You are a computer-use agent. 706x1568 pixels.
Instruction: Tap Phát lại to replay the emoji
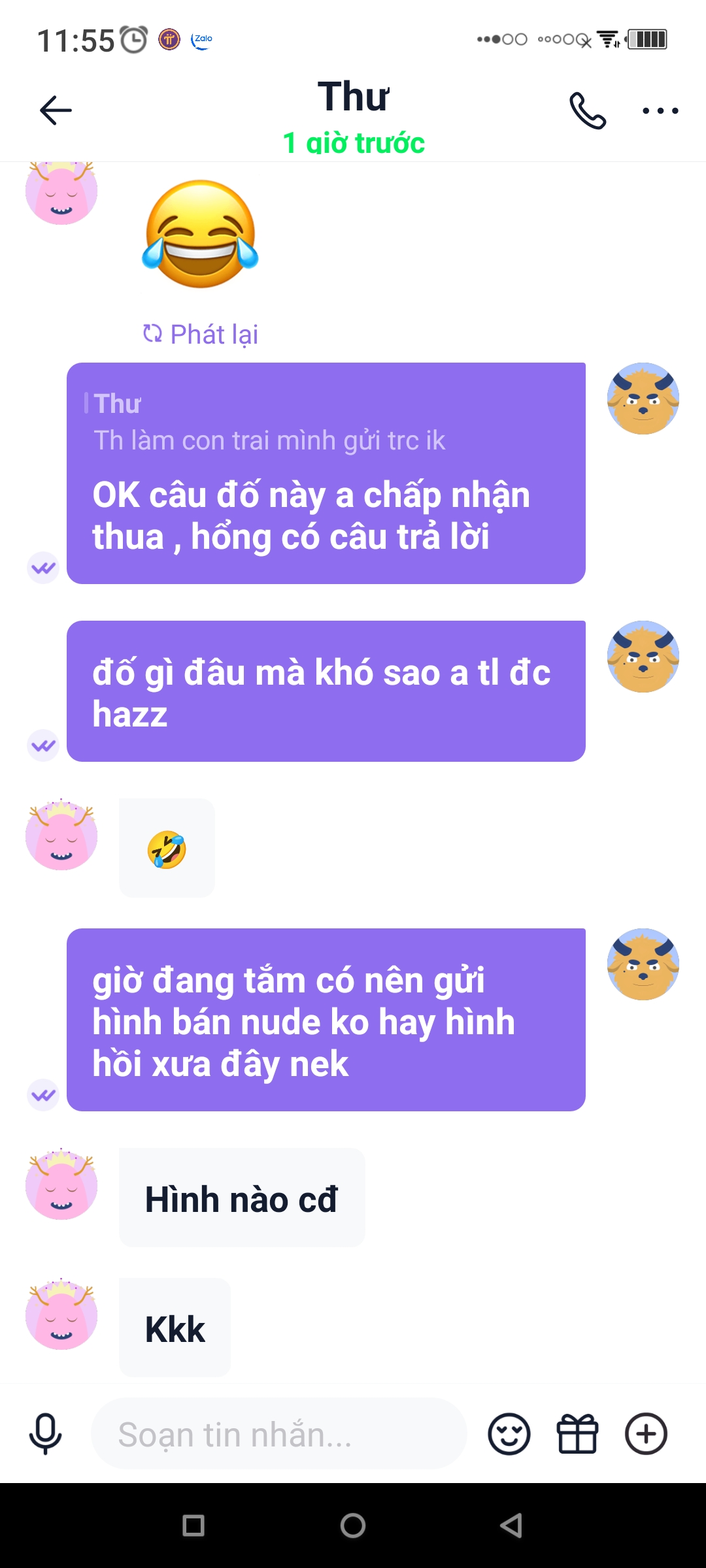click(201, 334)
